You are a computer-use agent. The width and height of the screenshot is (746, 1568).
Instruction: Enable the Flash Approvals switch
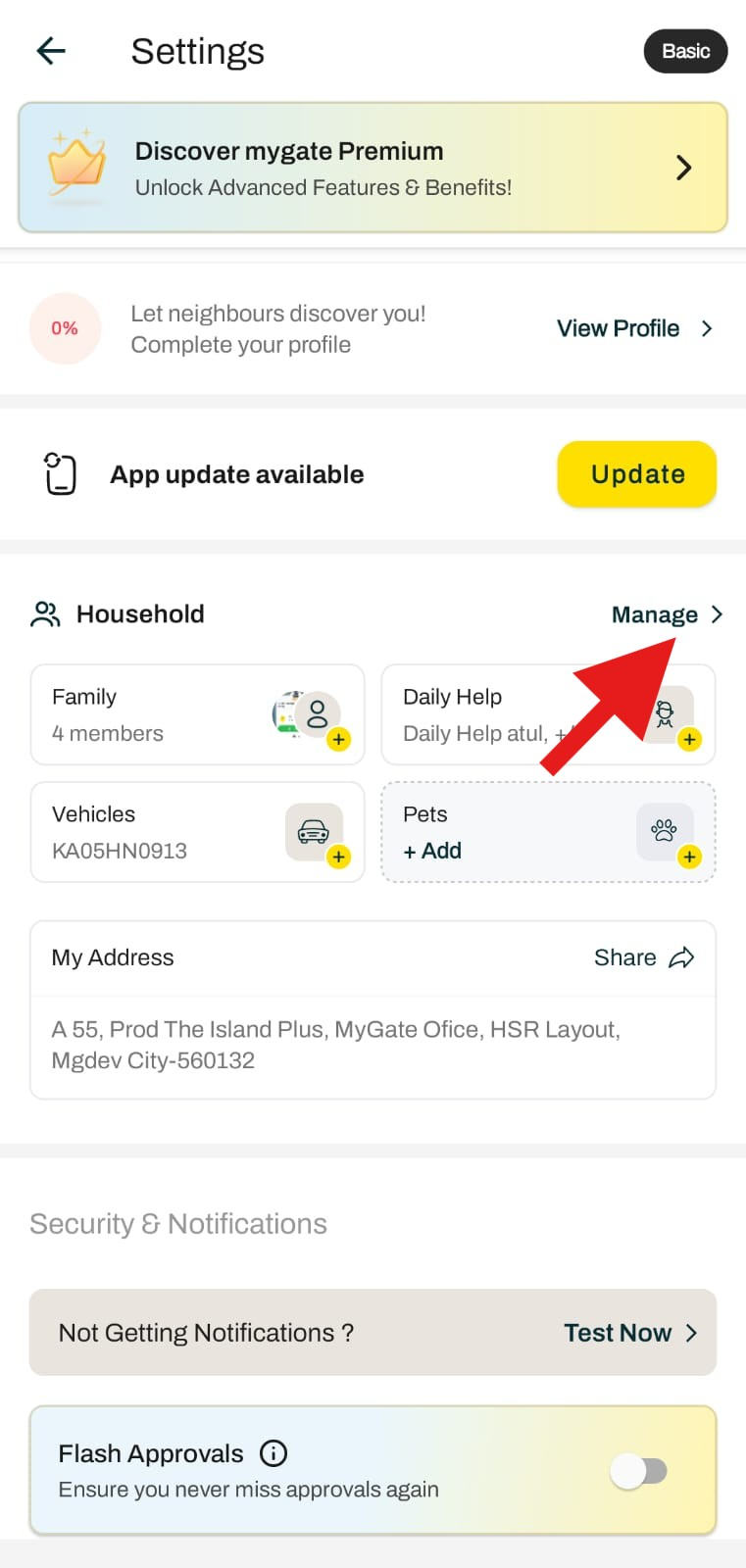pos(639,1471)
